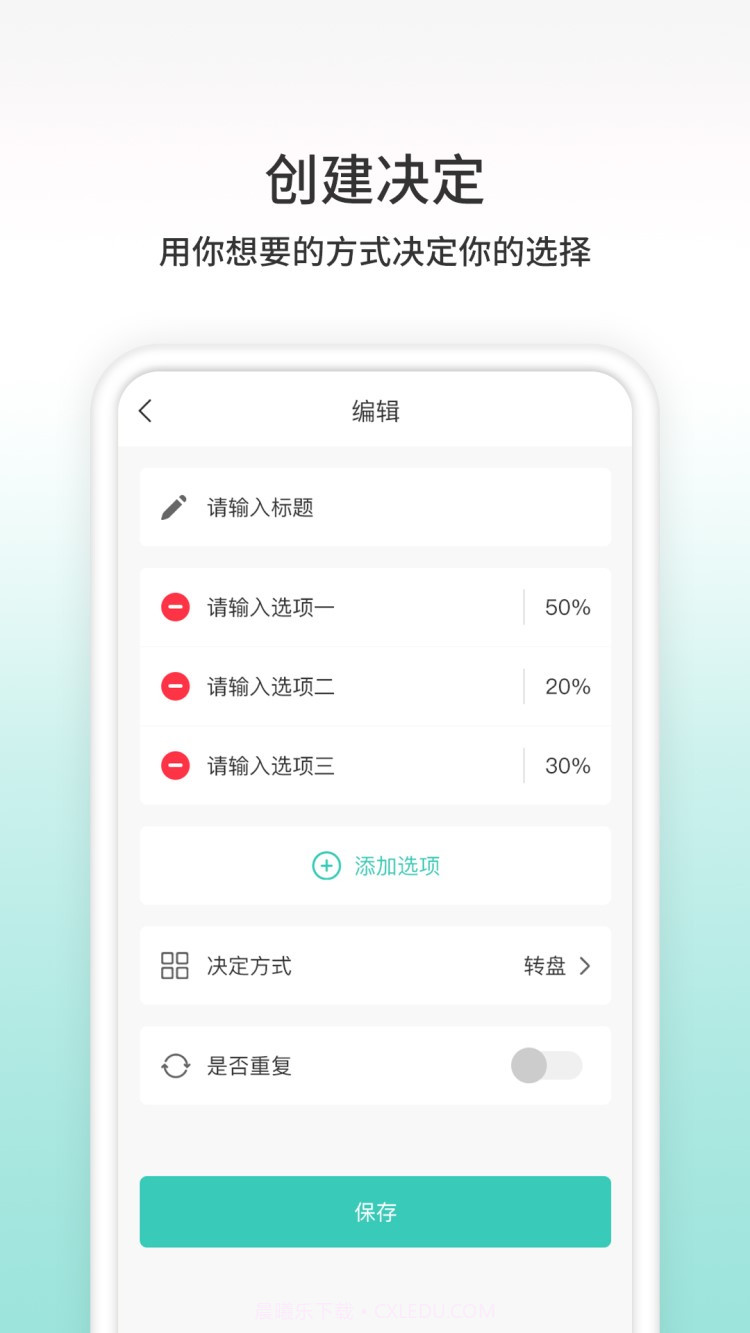Tap the pencil icon beside the title field
The height and width of the screenshot is (1333, 750).
[172, 506]
